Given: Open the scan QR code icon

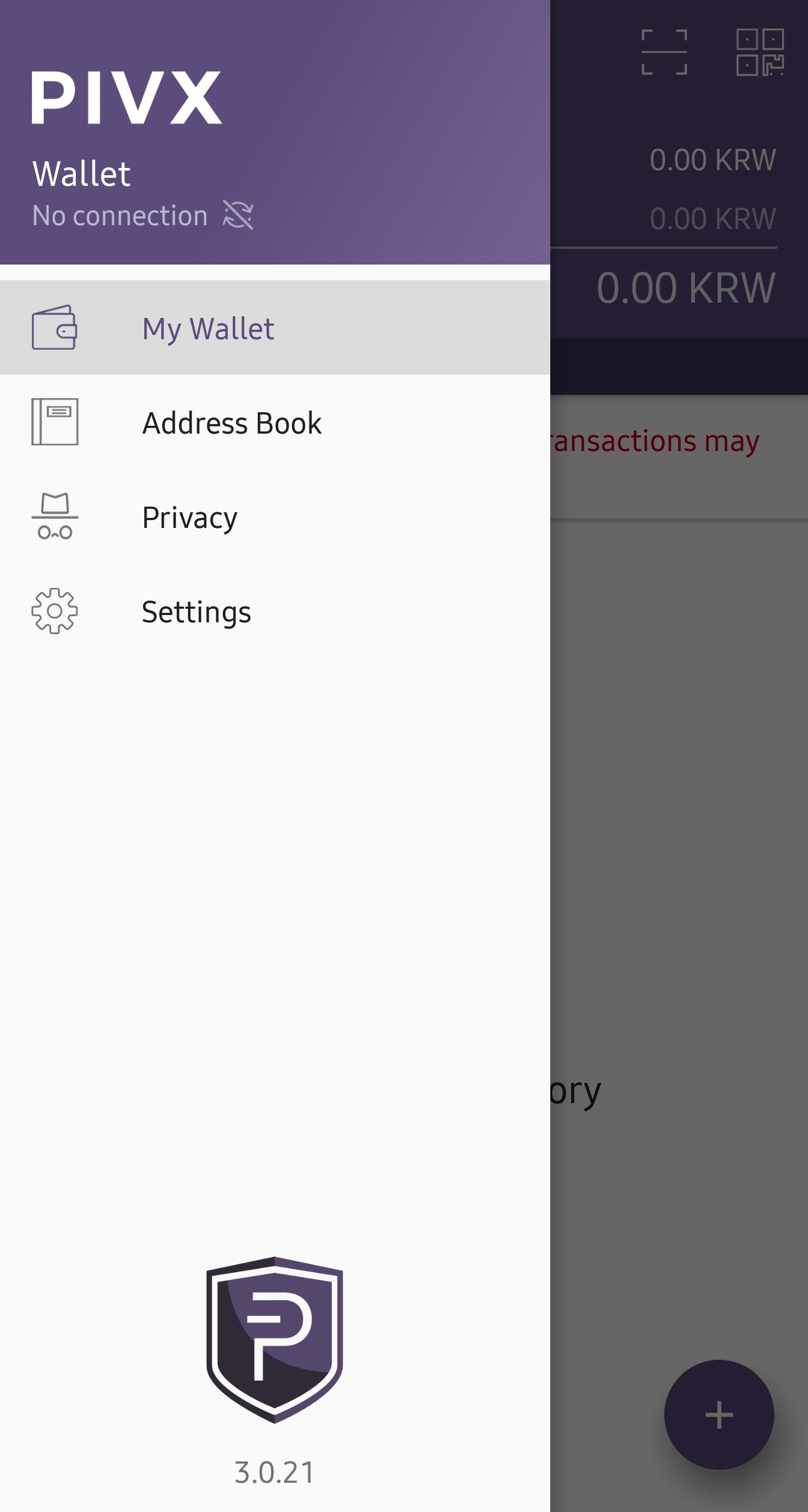Looking at the screenshot, I should pos(664,52).
